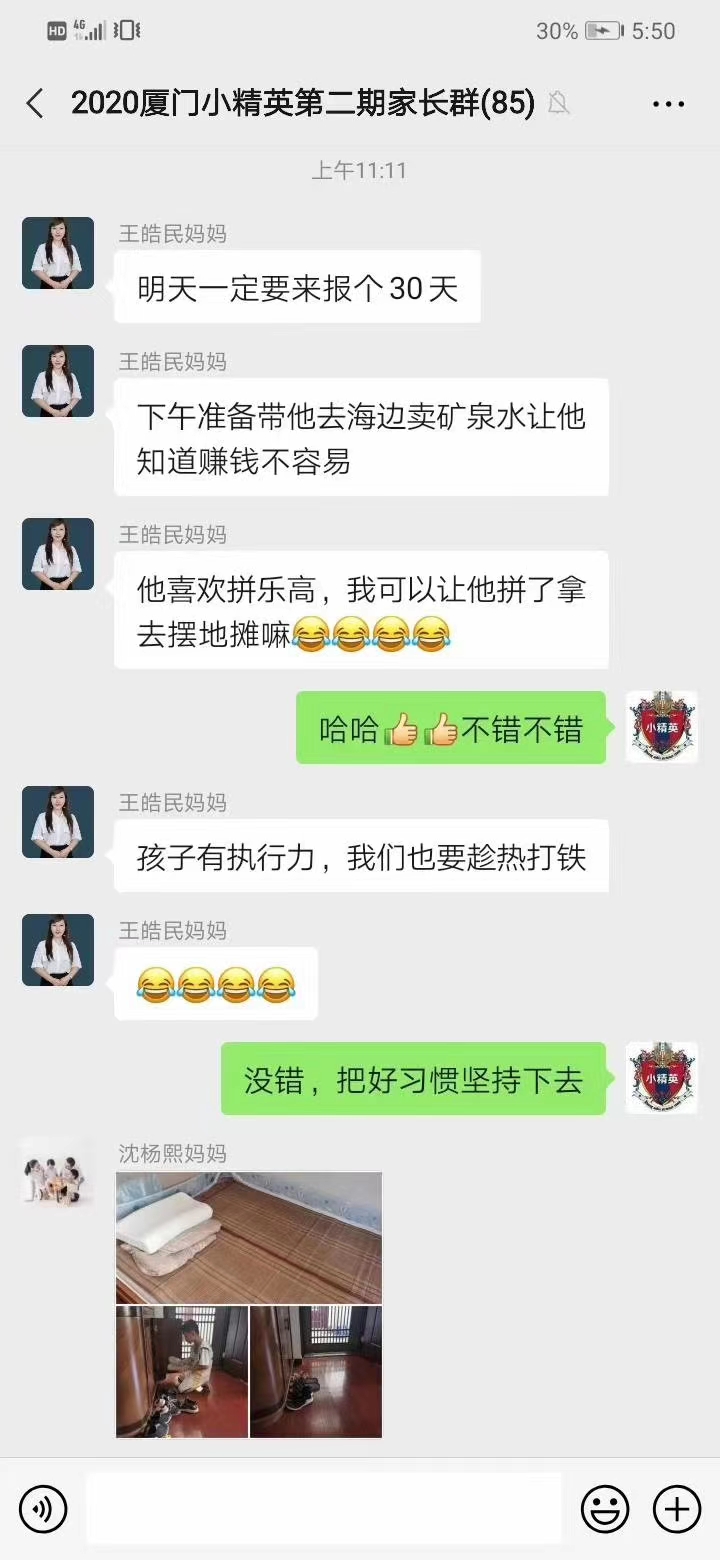Open the plus attachment menu
The height and width of the screenshot is (1560, 720).
(x=677, y=1509)
